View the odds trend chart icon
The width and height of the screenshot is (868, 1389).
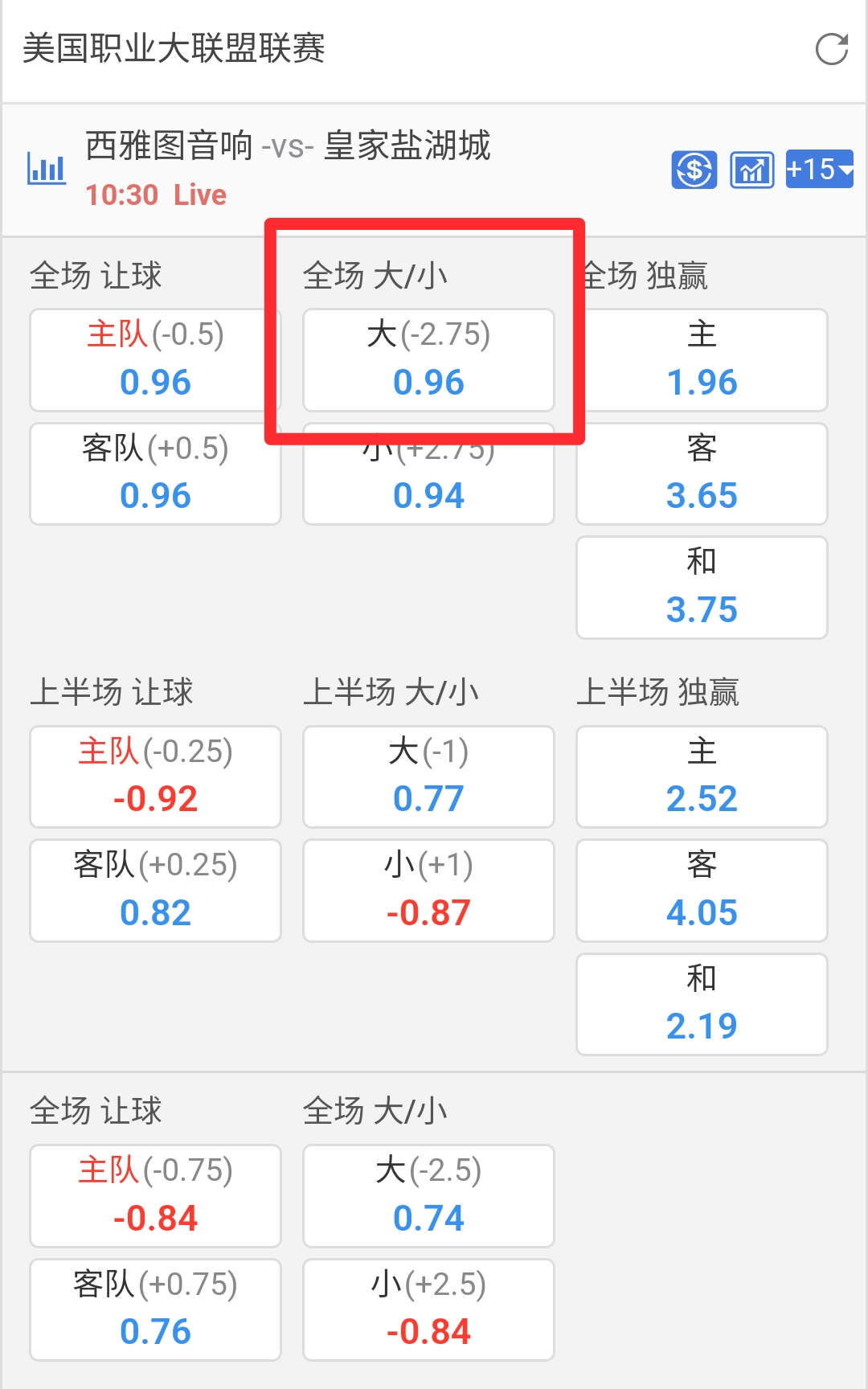[751, 170]
